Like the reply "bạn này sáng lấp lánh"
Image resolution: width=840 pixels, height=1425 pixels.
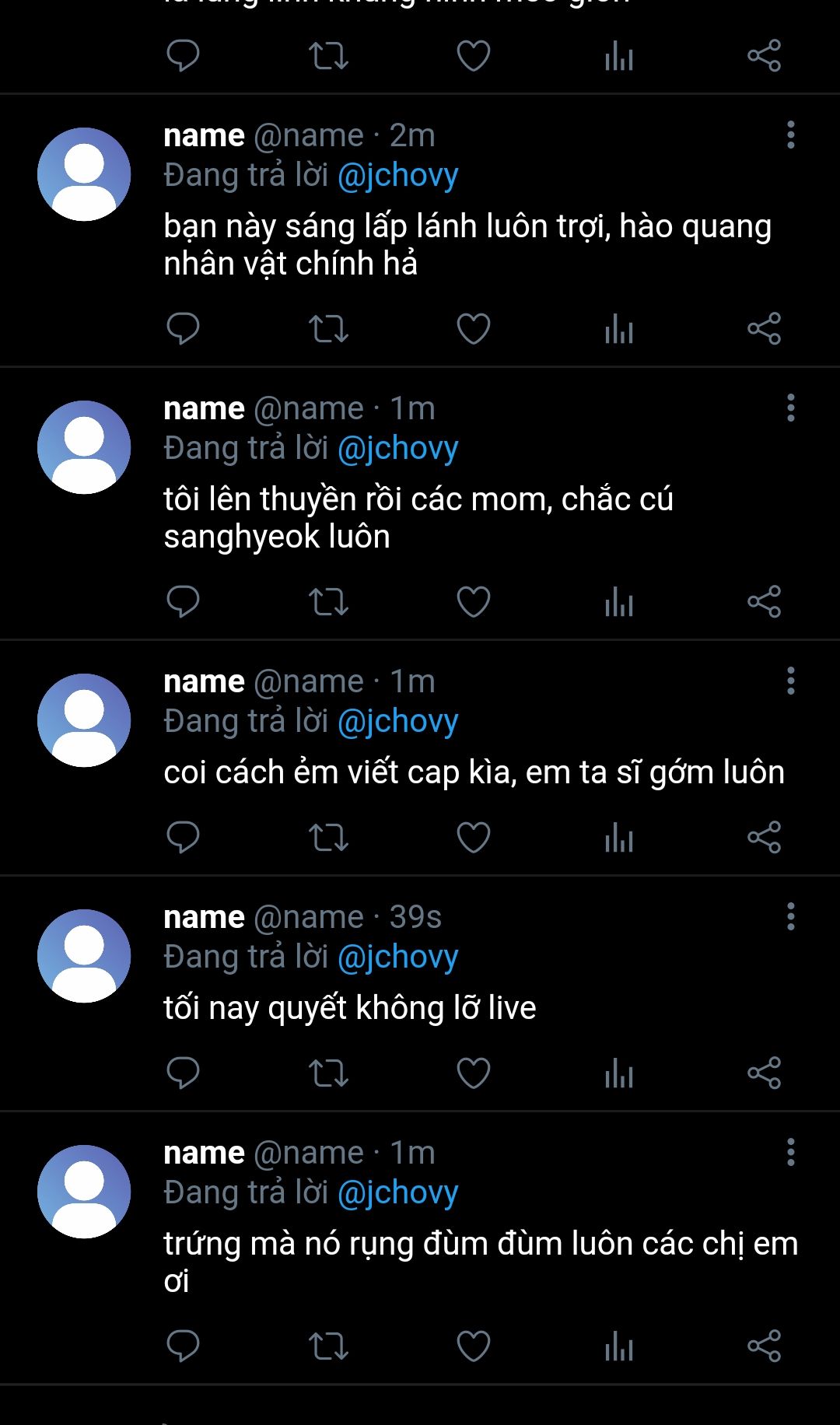[x=473, y=328]
